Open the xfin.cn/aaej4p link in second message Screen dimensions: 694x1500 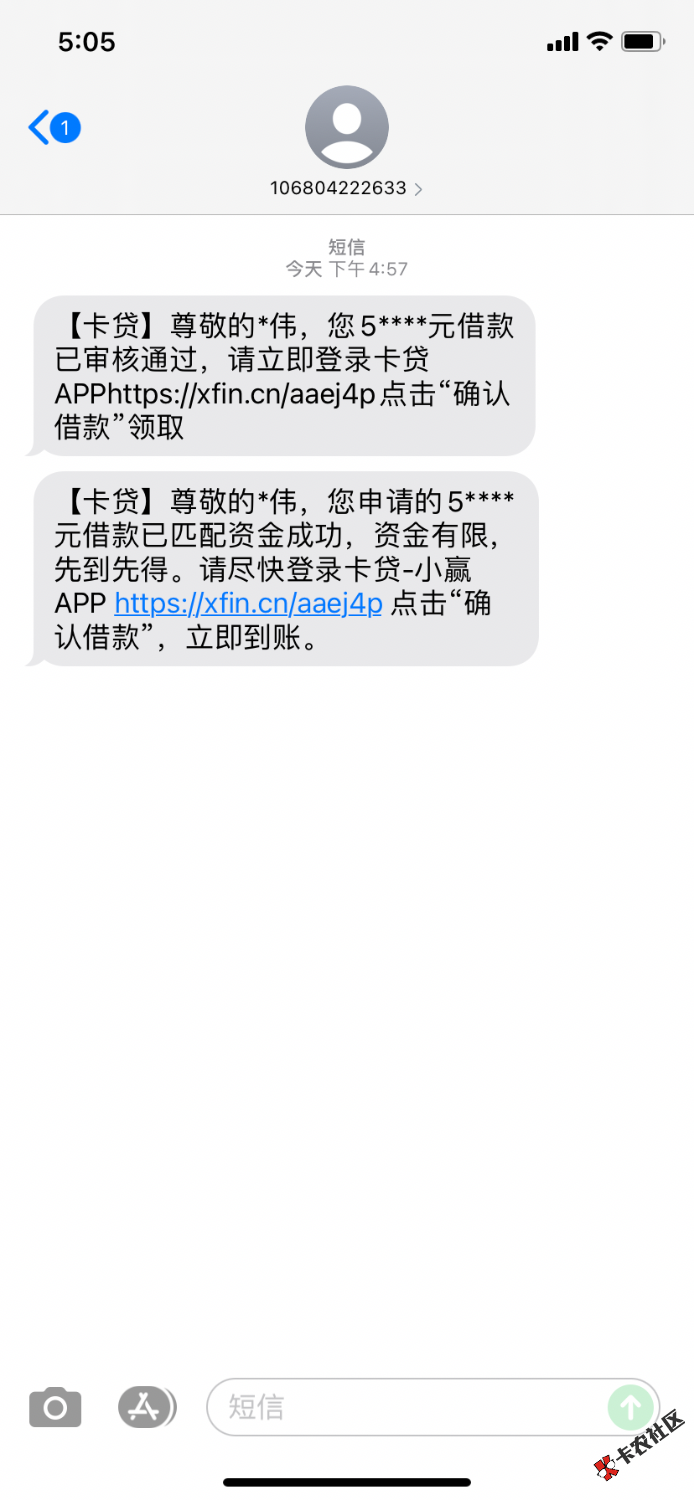[x=249, y=604]
